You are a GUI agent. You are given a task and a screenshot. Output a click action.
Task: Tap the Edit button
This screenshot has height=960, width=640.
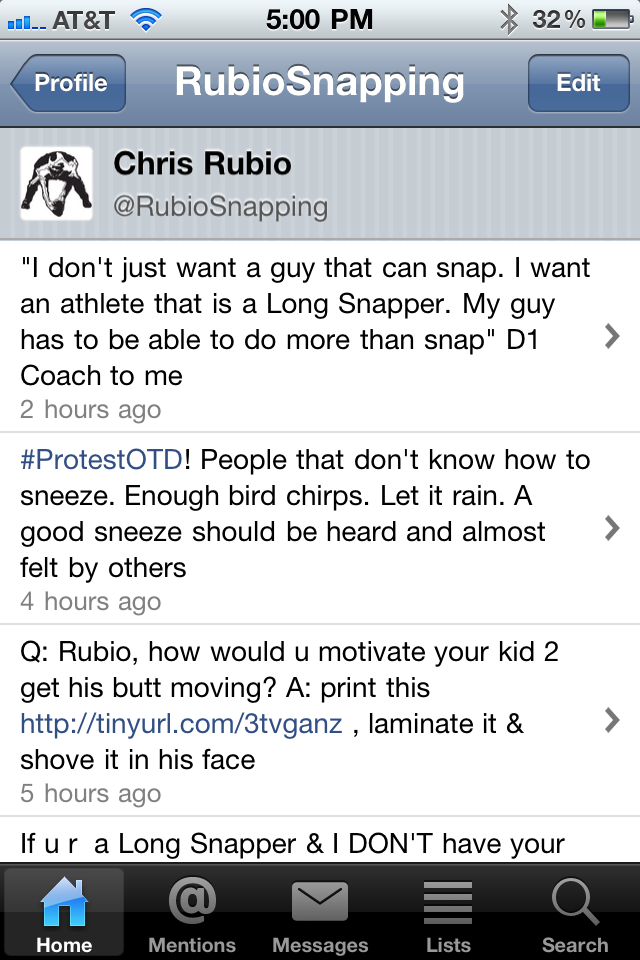(x=578, y=83)
